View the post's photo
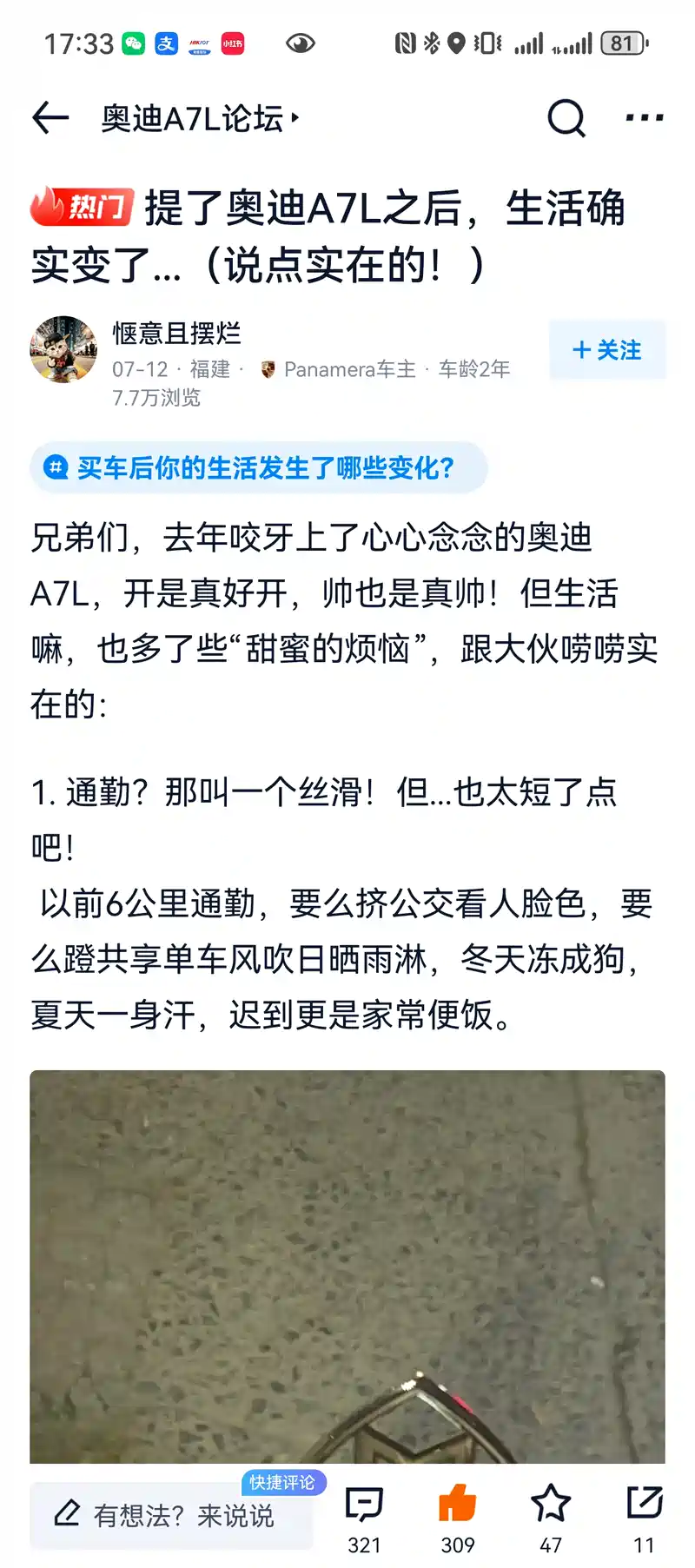 point(347,1267)
